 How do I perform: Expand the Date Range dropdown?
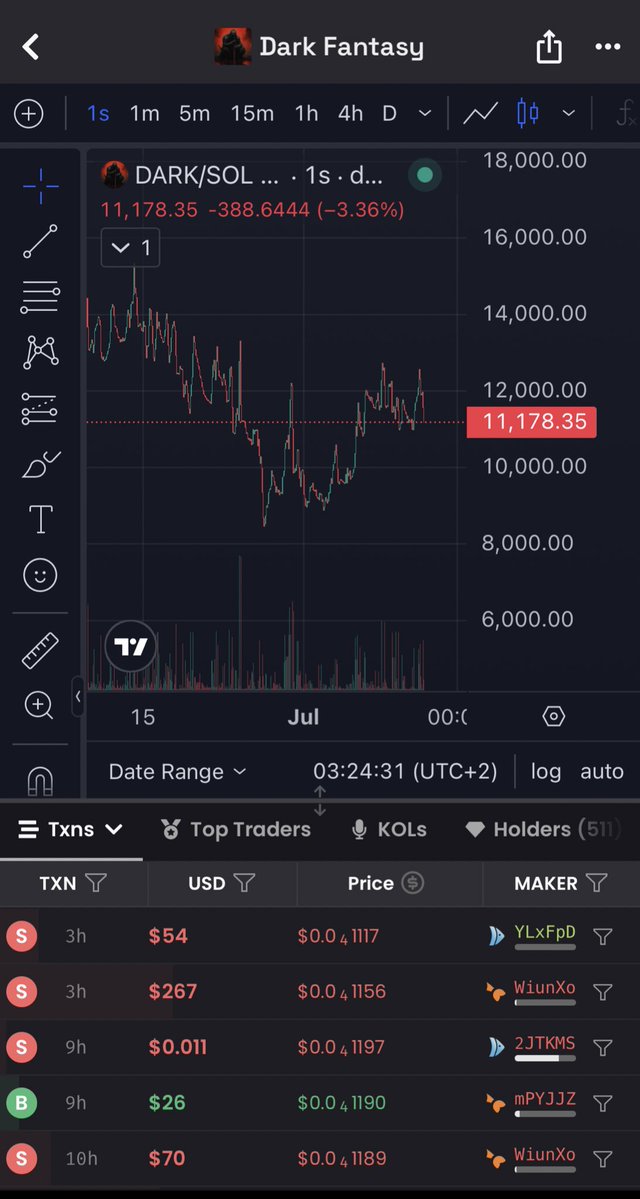pos(177,772)
